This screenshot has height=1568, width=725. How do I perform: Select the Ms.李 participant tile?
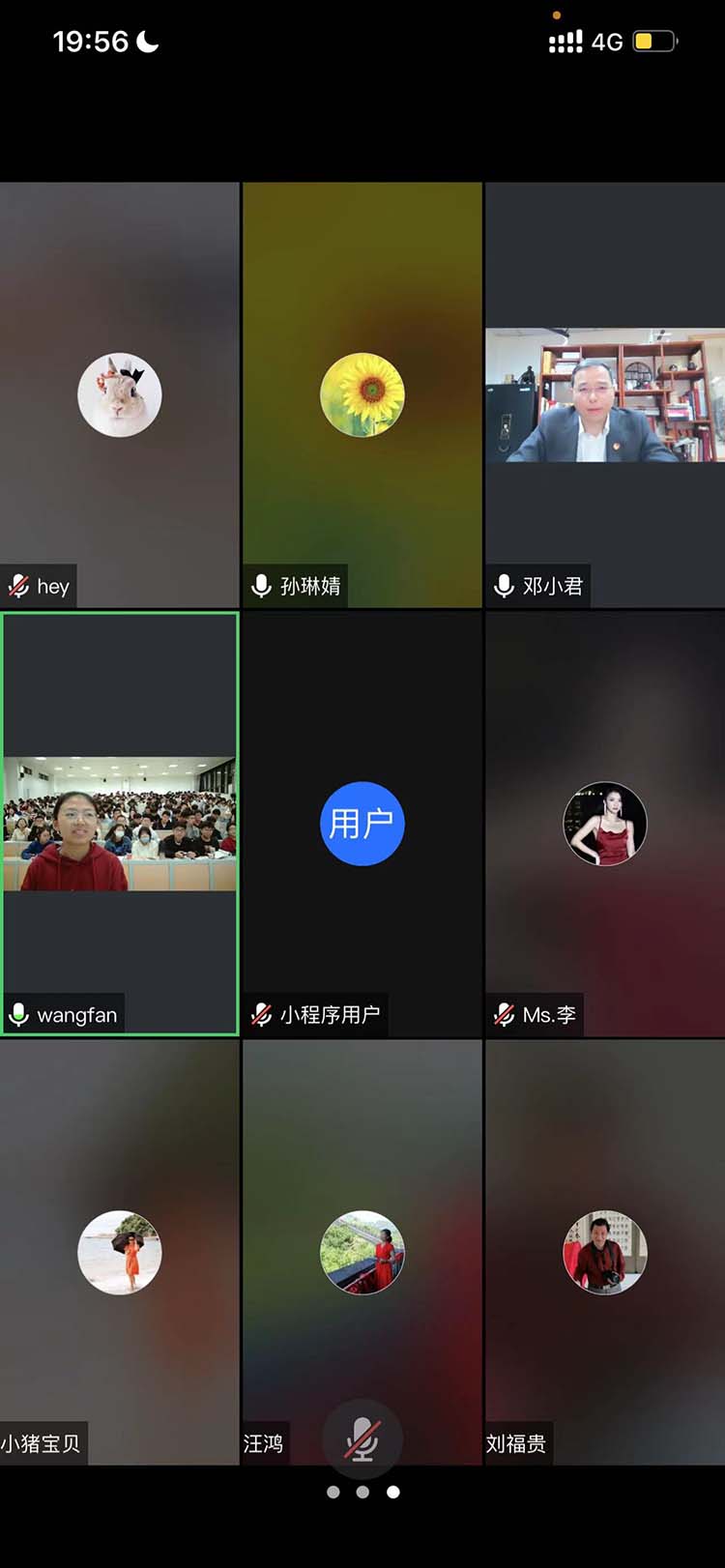point(604,823)
